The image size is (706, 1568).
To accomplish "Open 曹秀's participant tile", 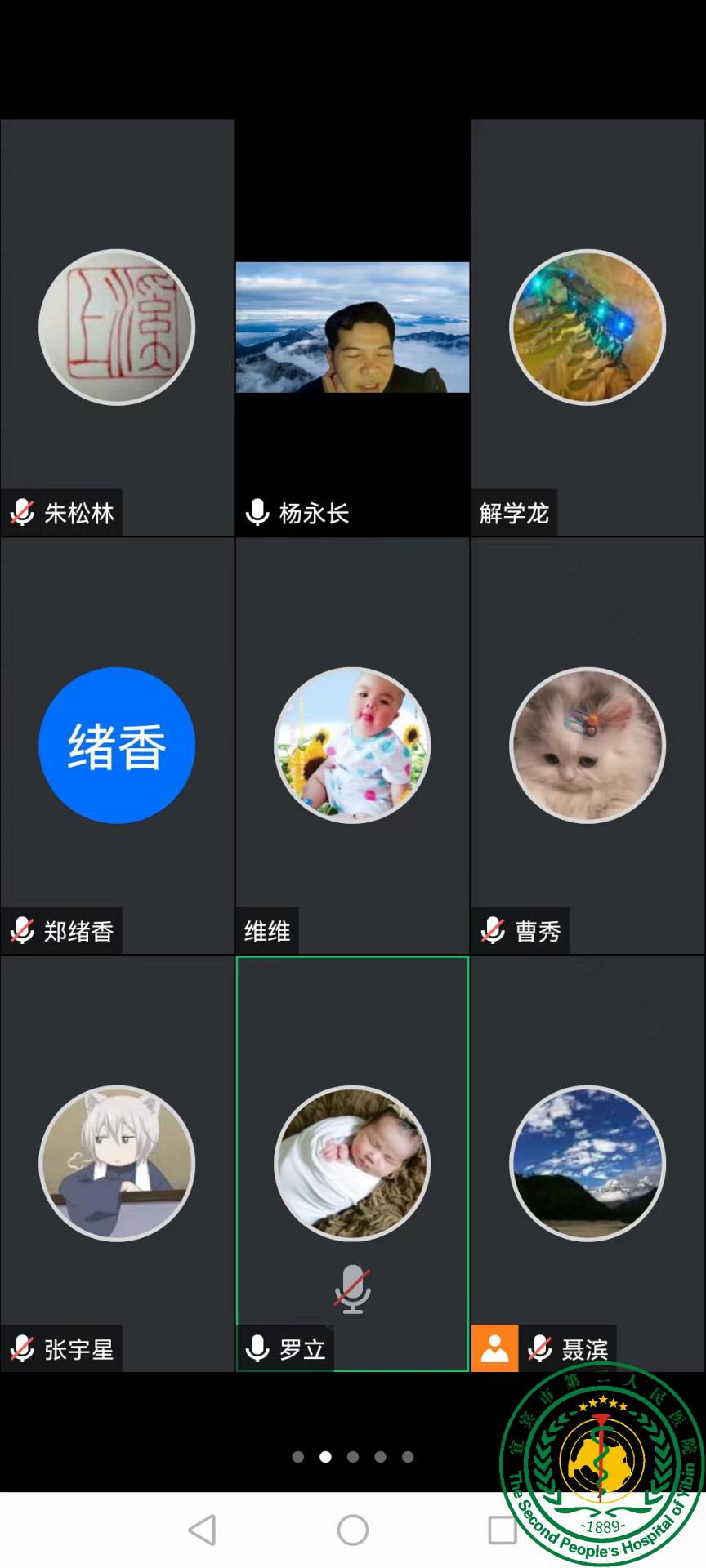I will pos(588,745).
